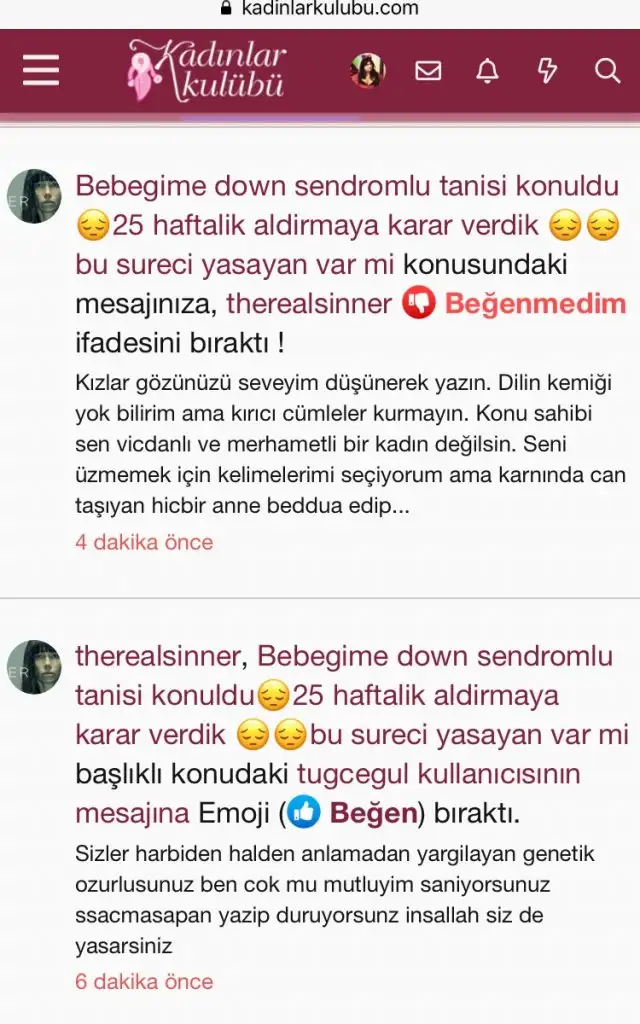Open therealsinner profile in Beğenmedim notification
The height and width of the screenshot is (1024, 640).
click(x=308, y=304)
